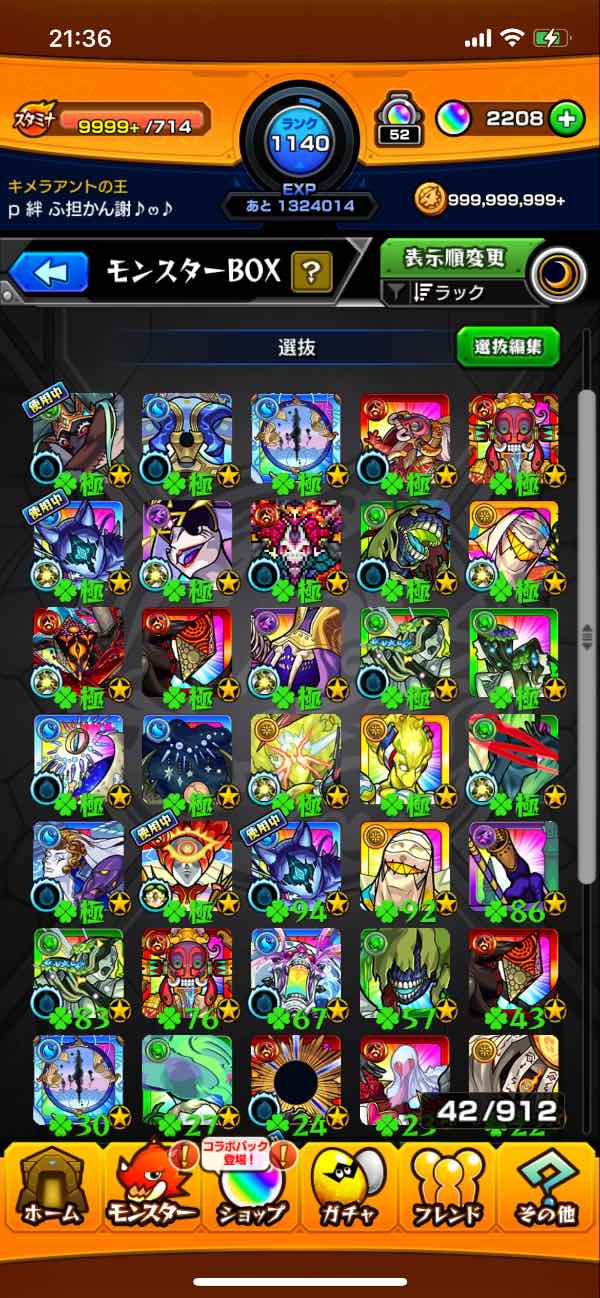600x1298 pixels.
Task: Select the monster with luck 86
Action: pos(514,867)
